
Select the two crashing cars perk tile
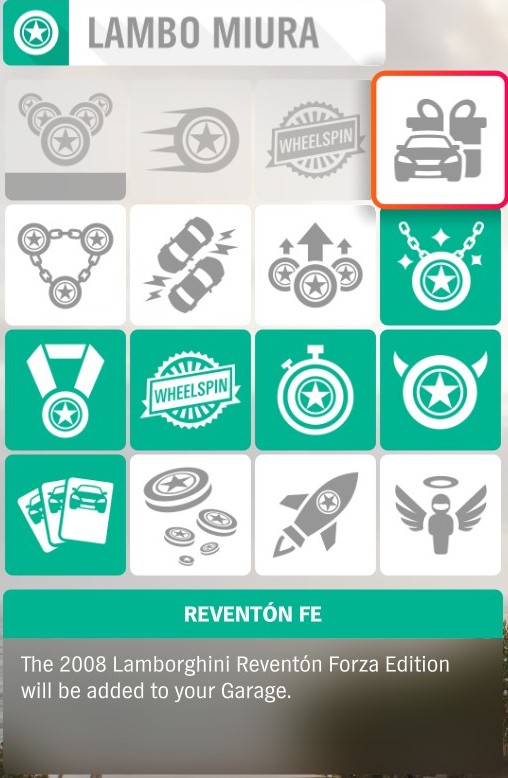click(x=190, y=265)
